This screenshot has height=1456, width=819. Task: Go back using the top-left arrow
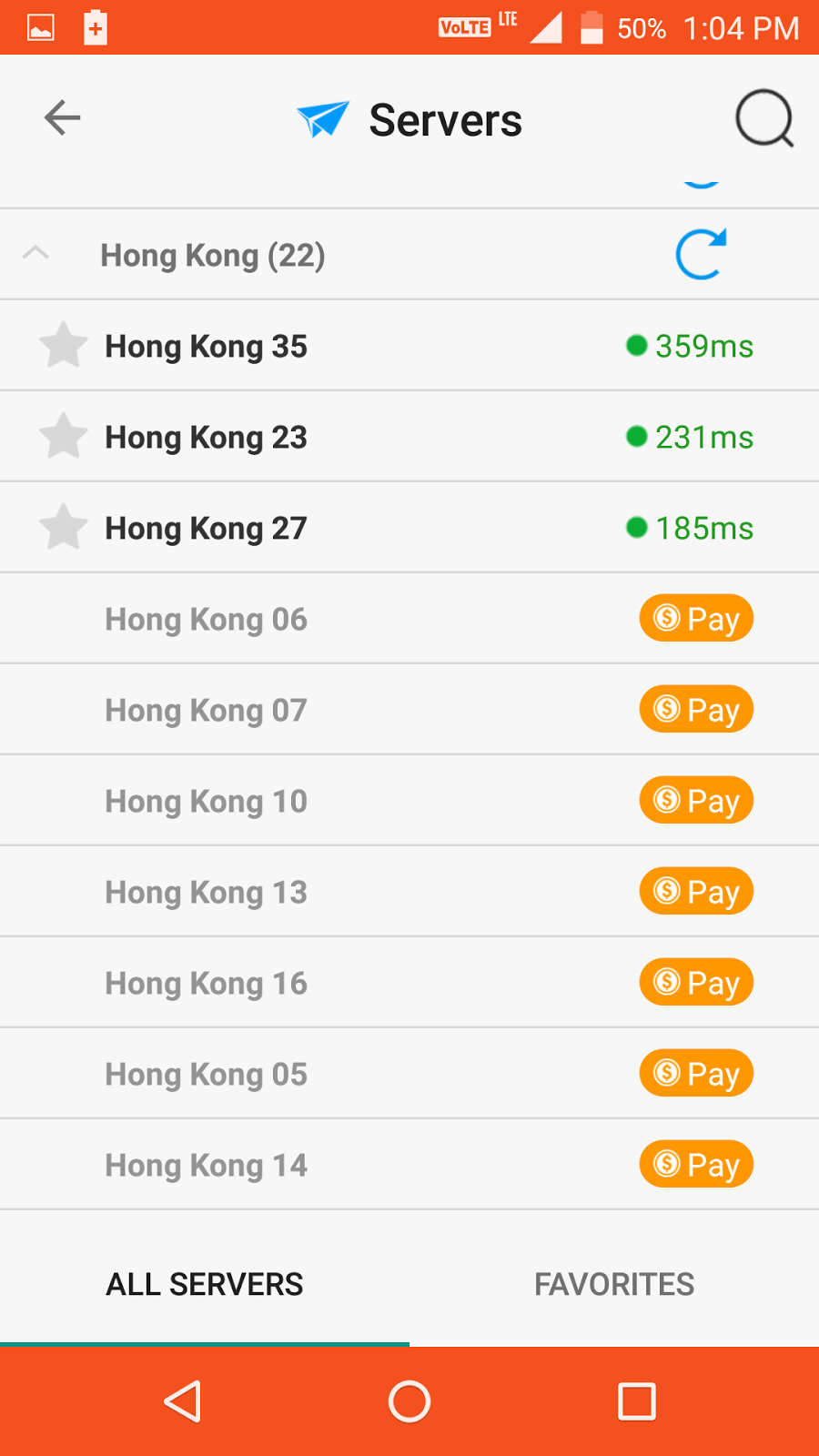pyautogui.click(x=62, y=118)
